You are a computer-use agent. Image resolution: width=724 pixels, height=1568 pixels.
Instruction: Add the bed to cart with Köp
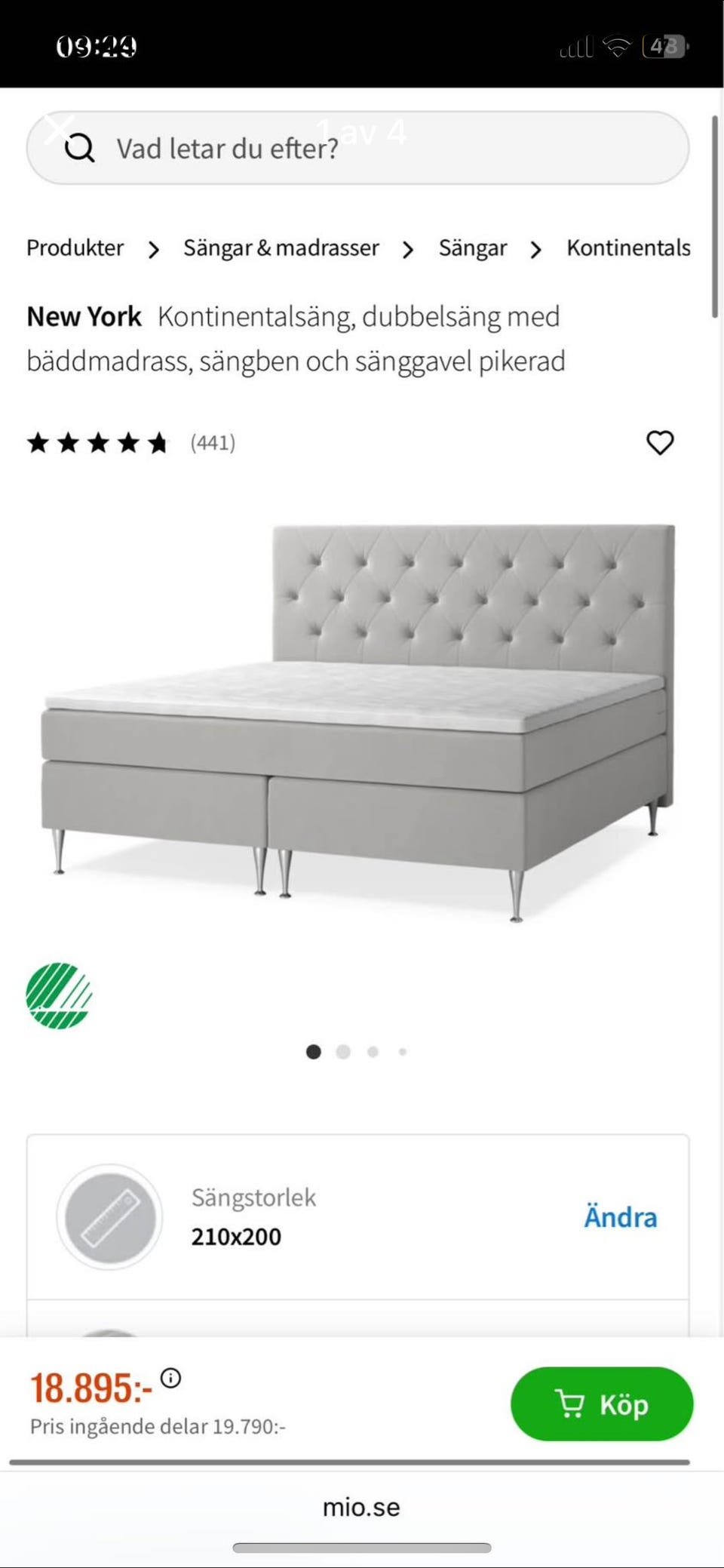[601, 1404]
